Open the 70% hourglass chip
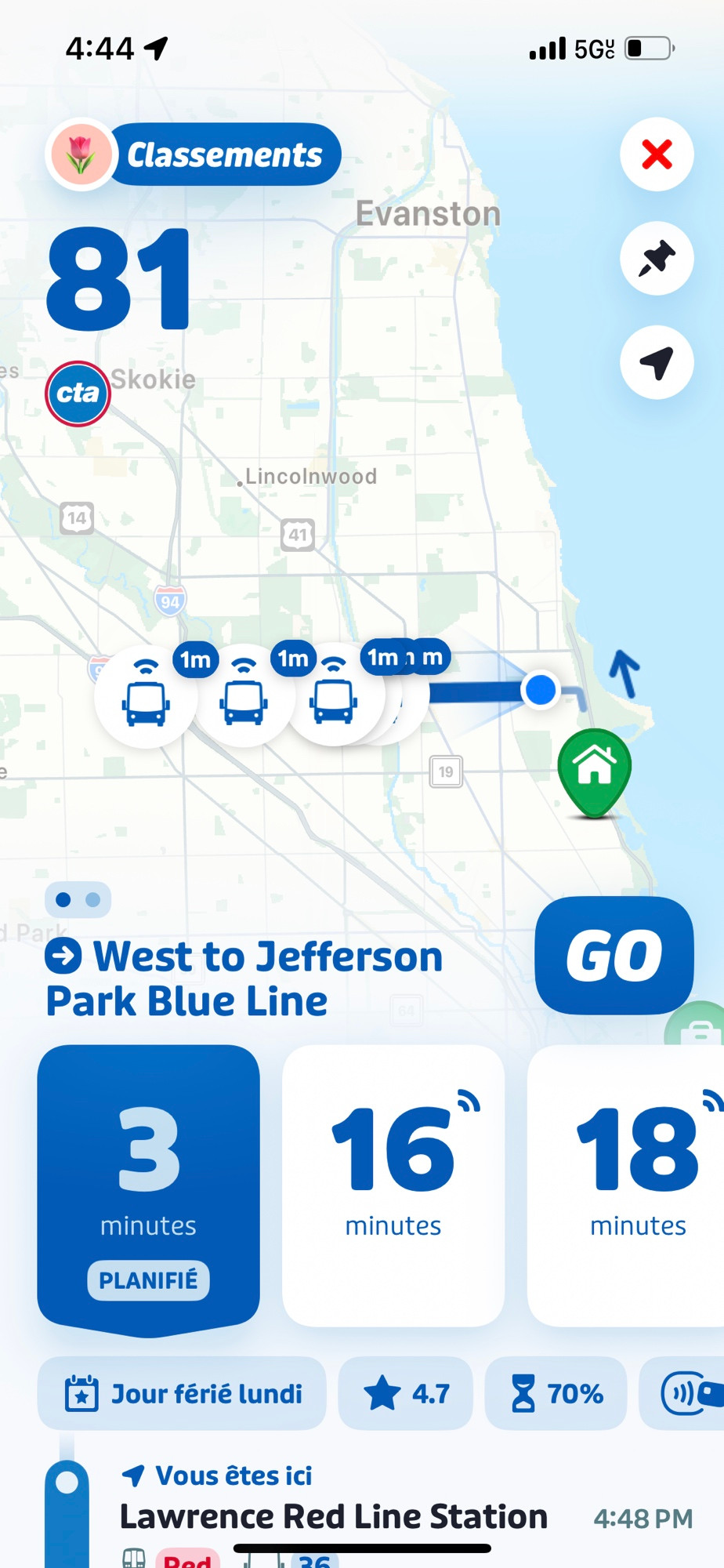This screenshot has height=1568, width=724. pos(556,1393)
